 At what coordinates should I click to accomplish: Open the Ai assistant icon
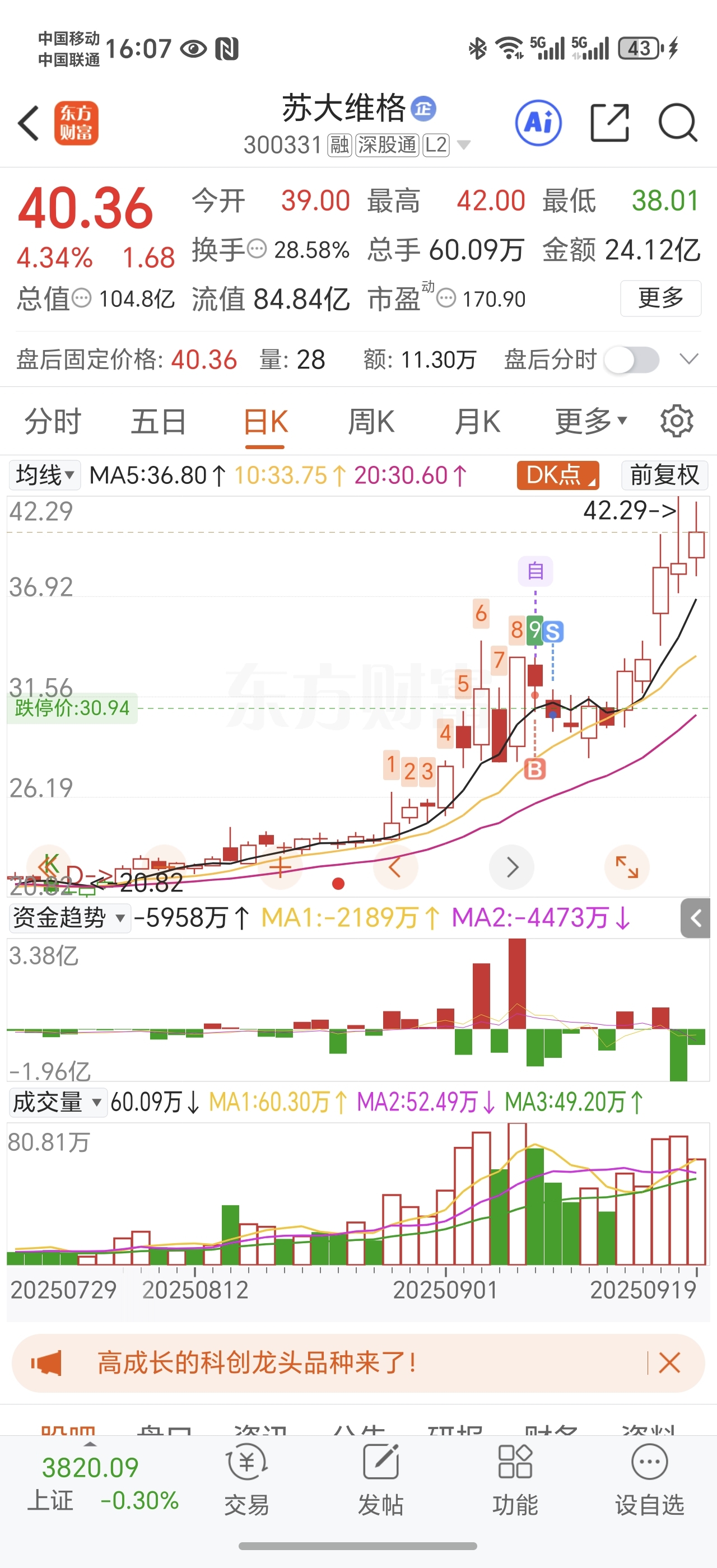[x=538, y=123]
